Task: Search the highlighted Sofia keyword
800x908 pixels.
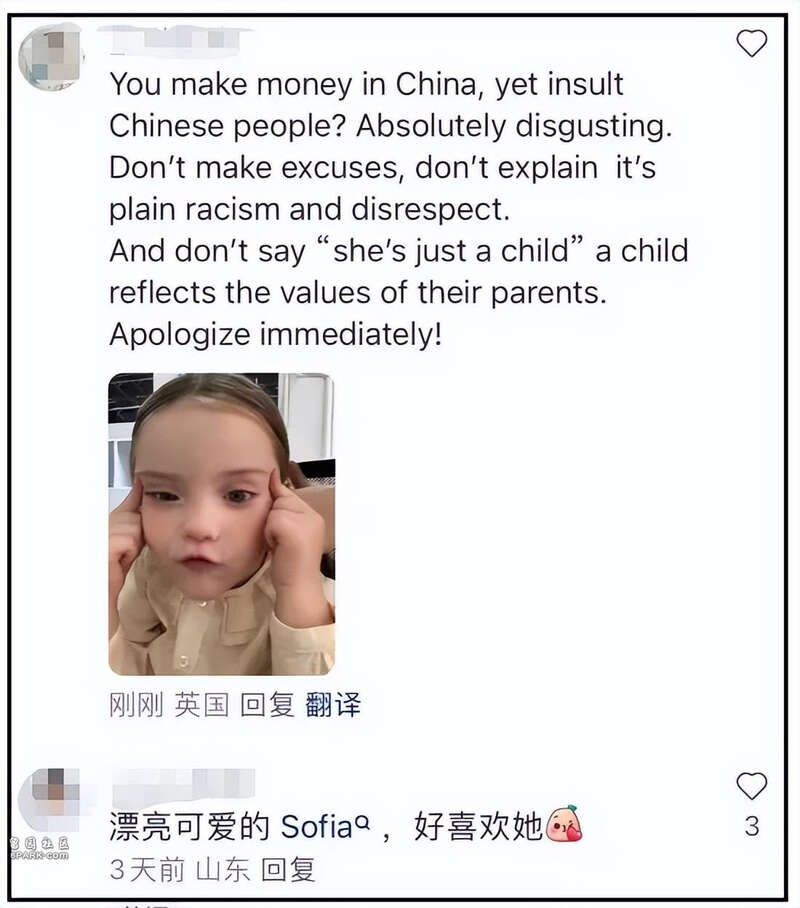Action: [326, 827]
